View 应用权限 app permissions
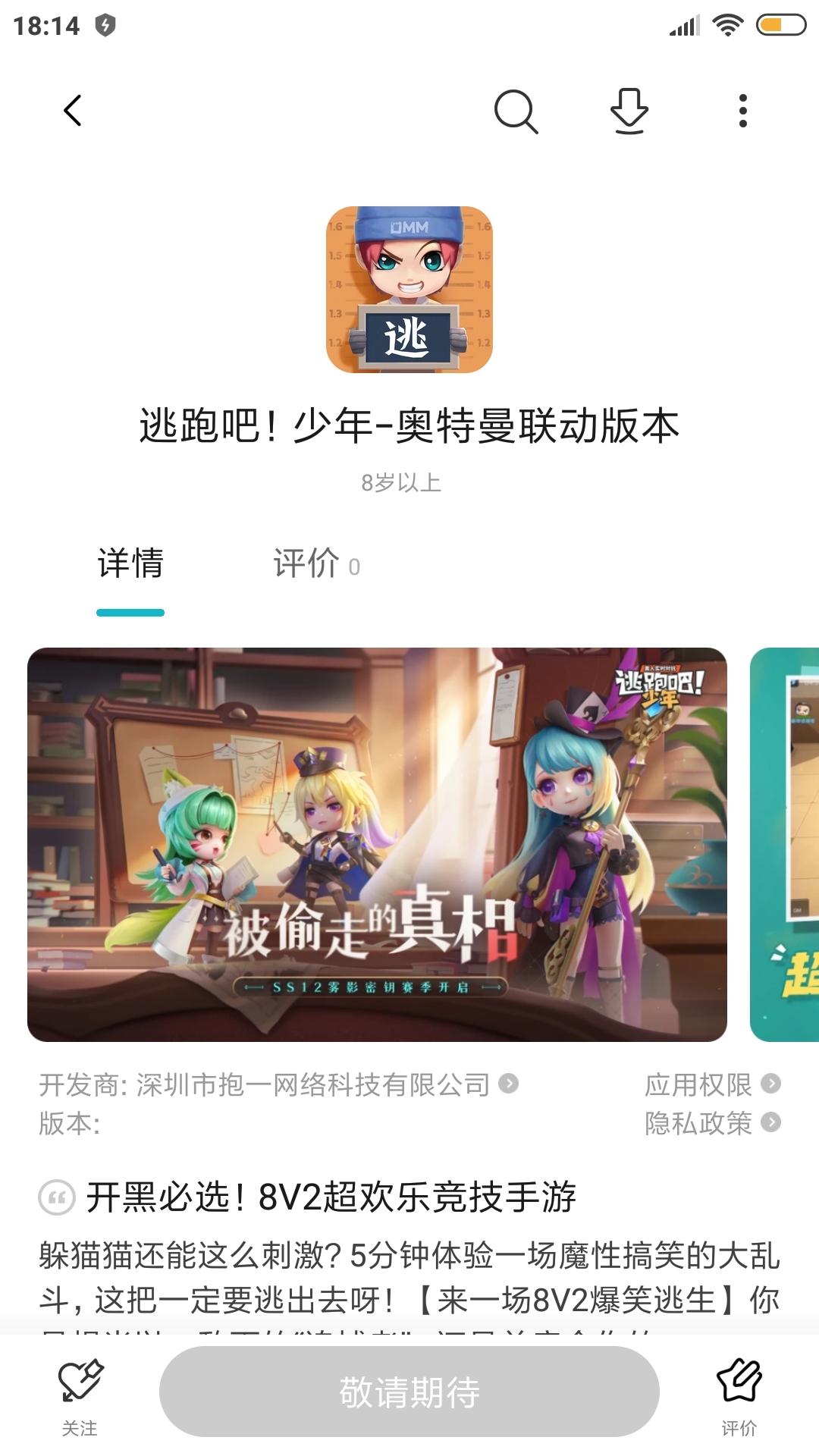Viewport: 819px width, 1456px height. pos(711,1084)
